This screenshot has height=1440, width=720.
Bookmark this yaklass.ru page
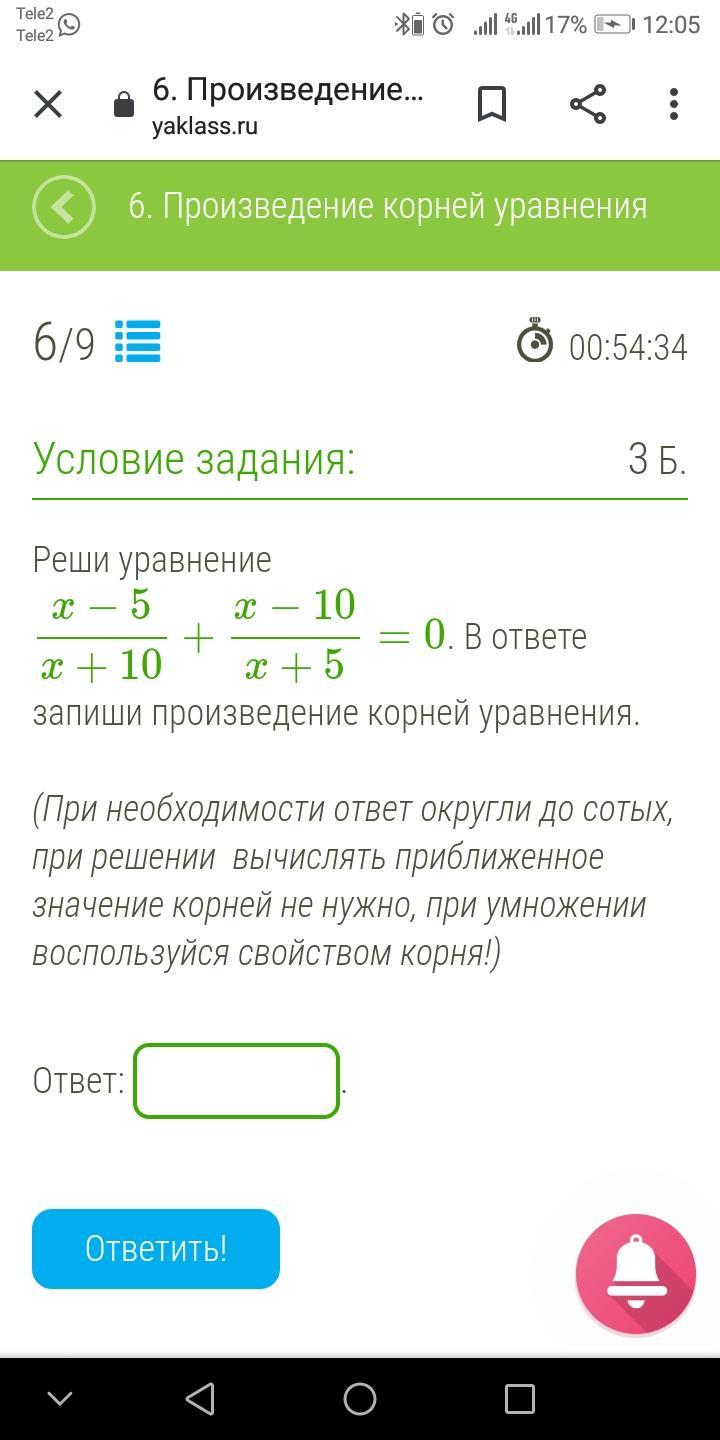(492, 104)
